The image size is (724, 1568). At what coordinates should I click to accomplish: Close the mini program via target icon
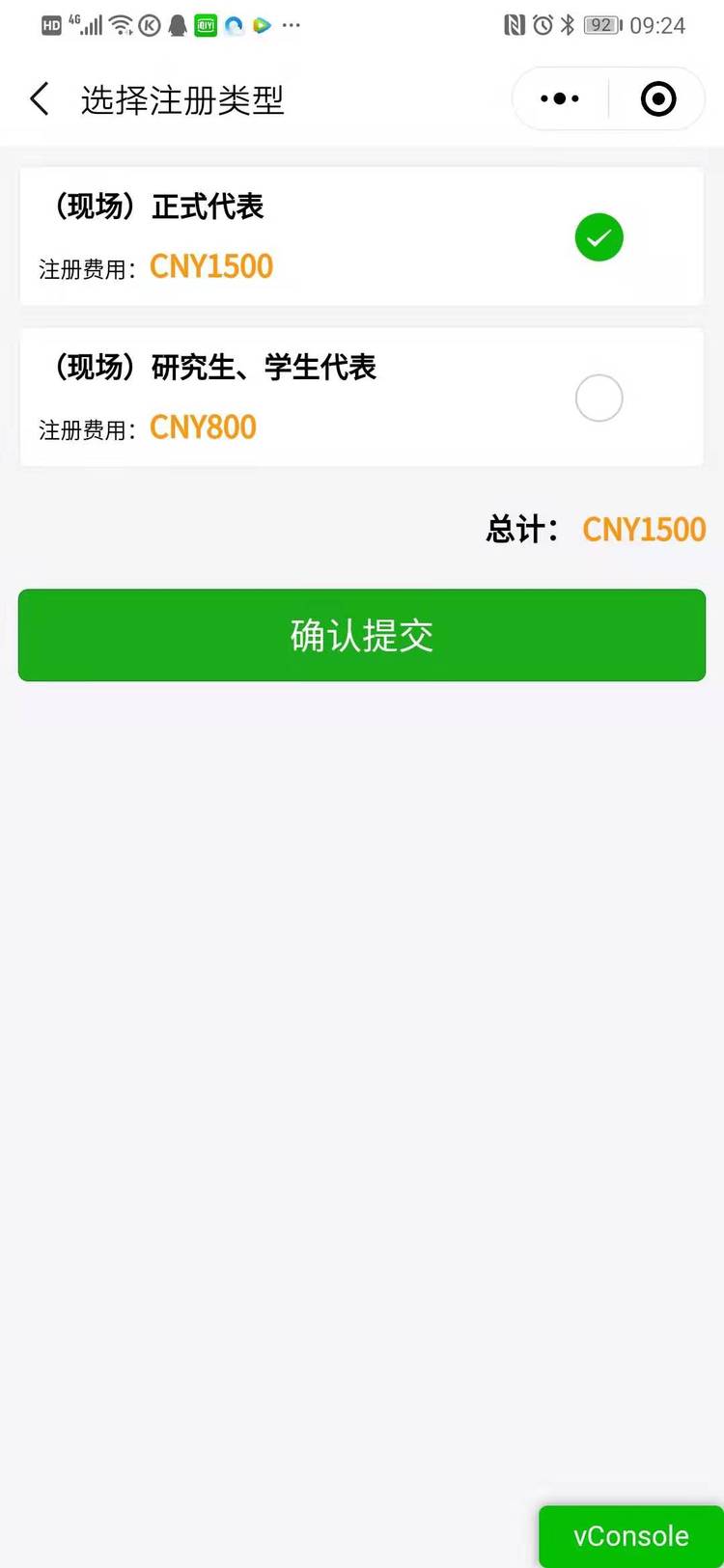coord(658,98)
